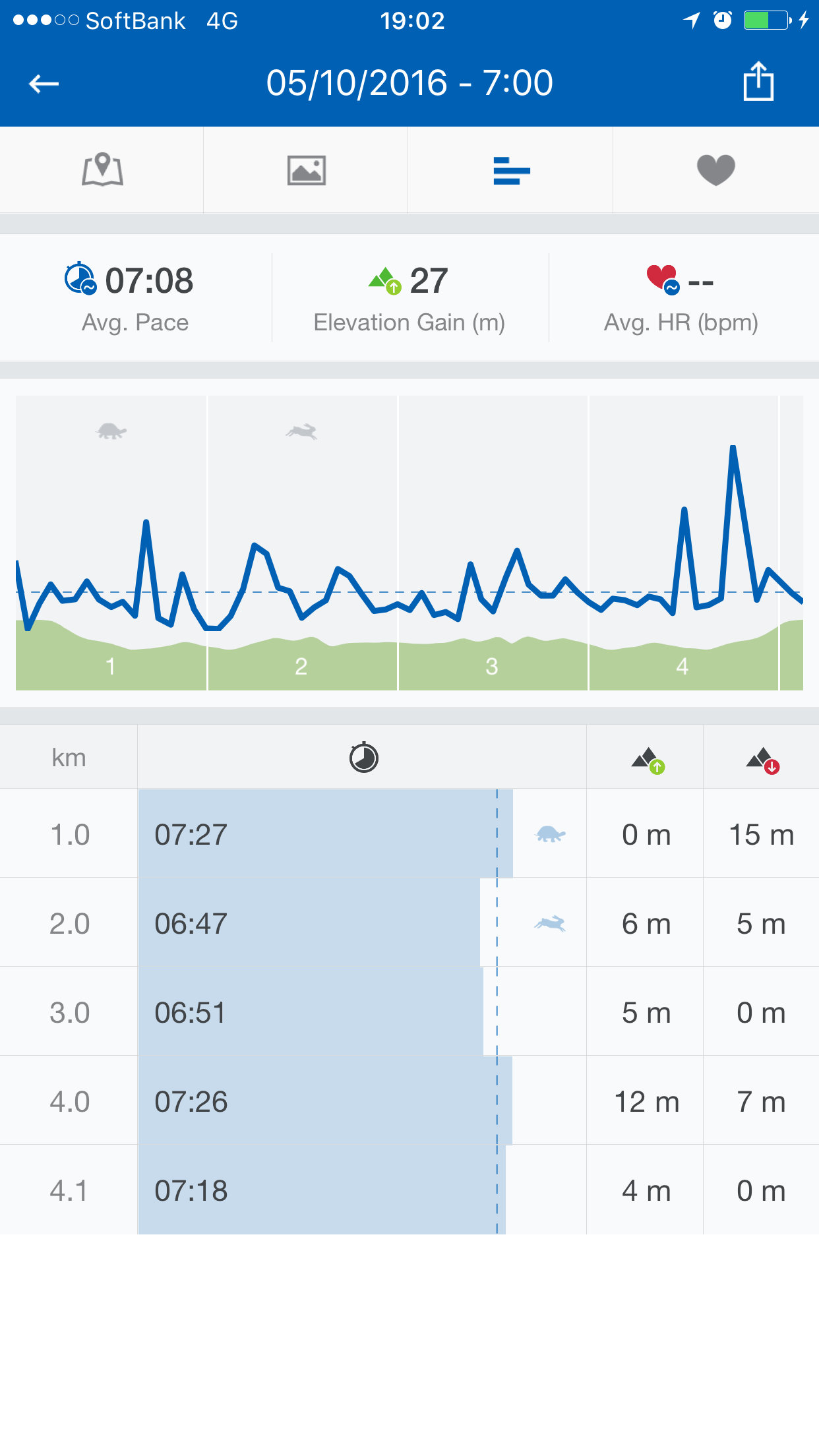Switch to the heart rate tab
This screenshot has width=819, height=1456.
pyautogui.click(x=715, y=170)
